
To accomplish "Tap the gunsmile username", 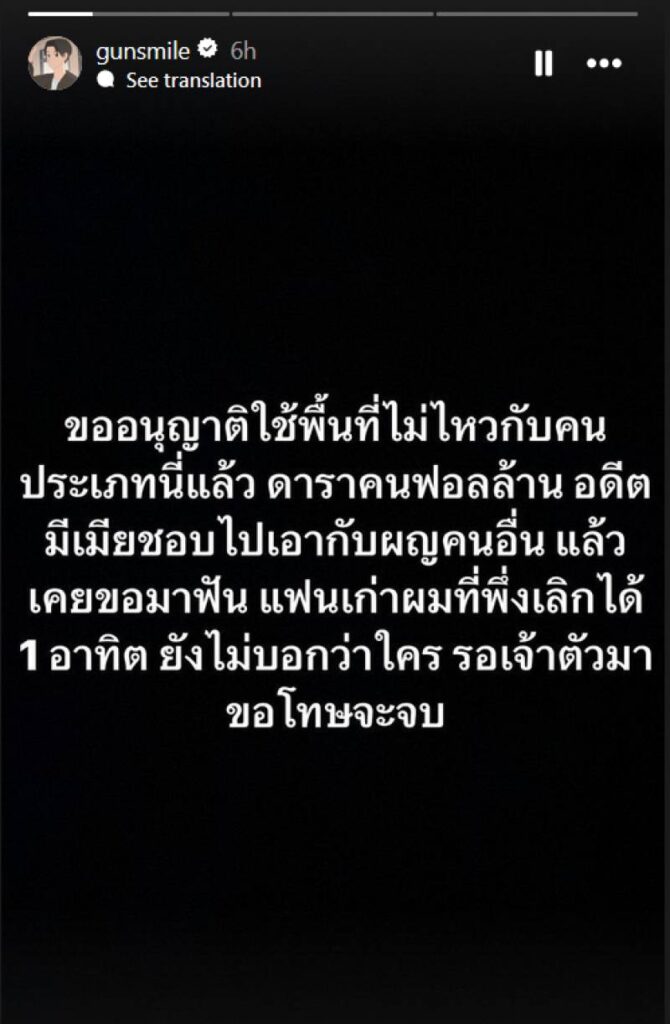I will (142, 50).
